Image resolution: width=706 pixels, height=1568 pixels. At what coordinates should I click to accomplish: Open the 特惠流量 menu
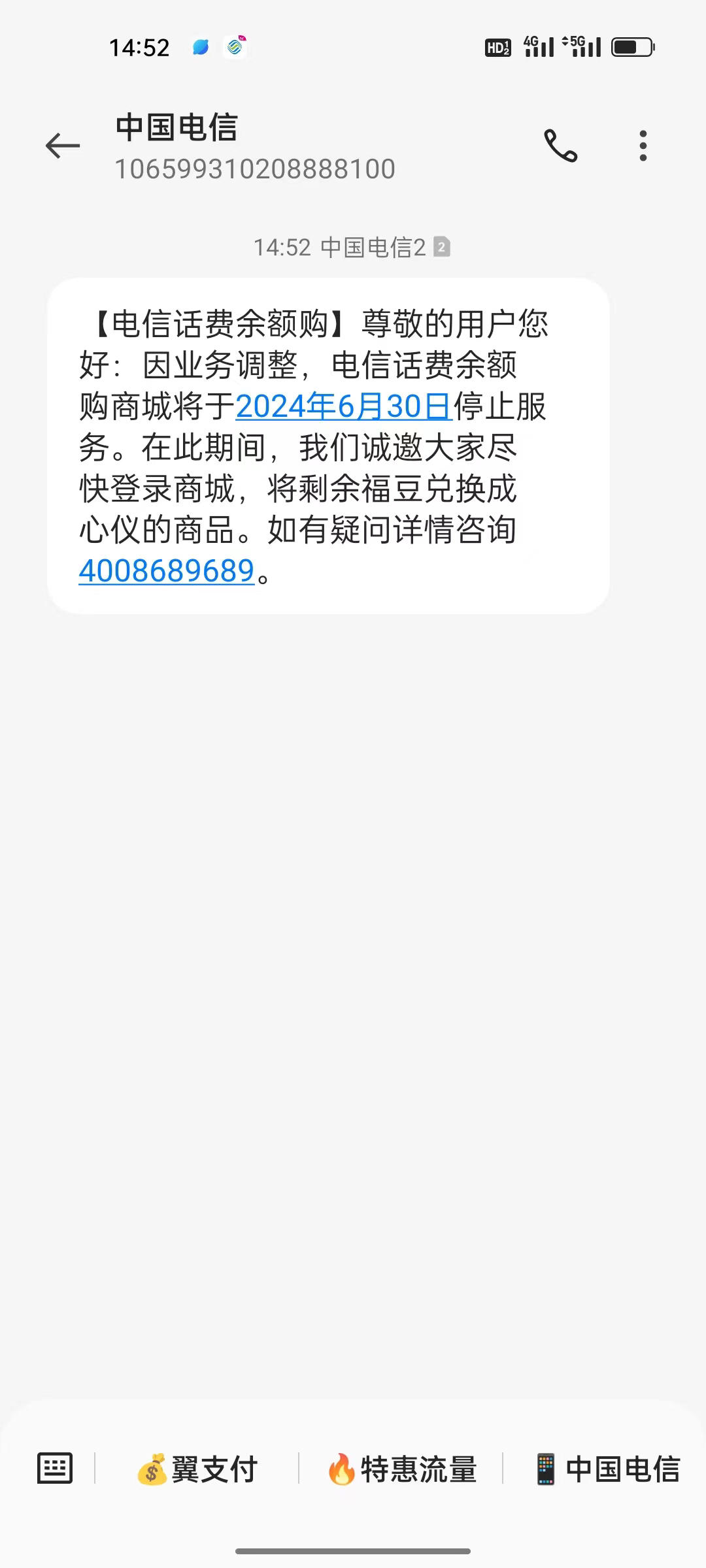(401, 1469)
